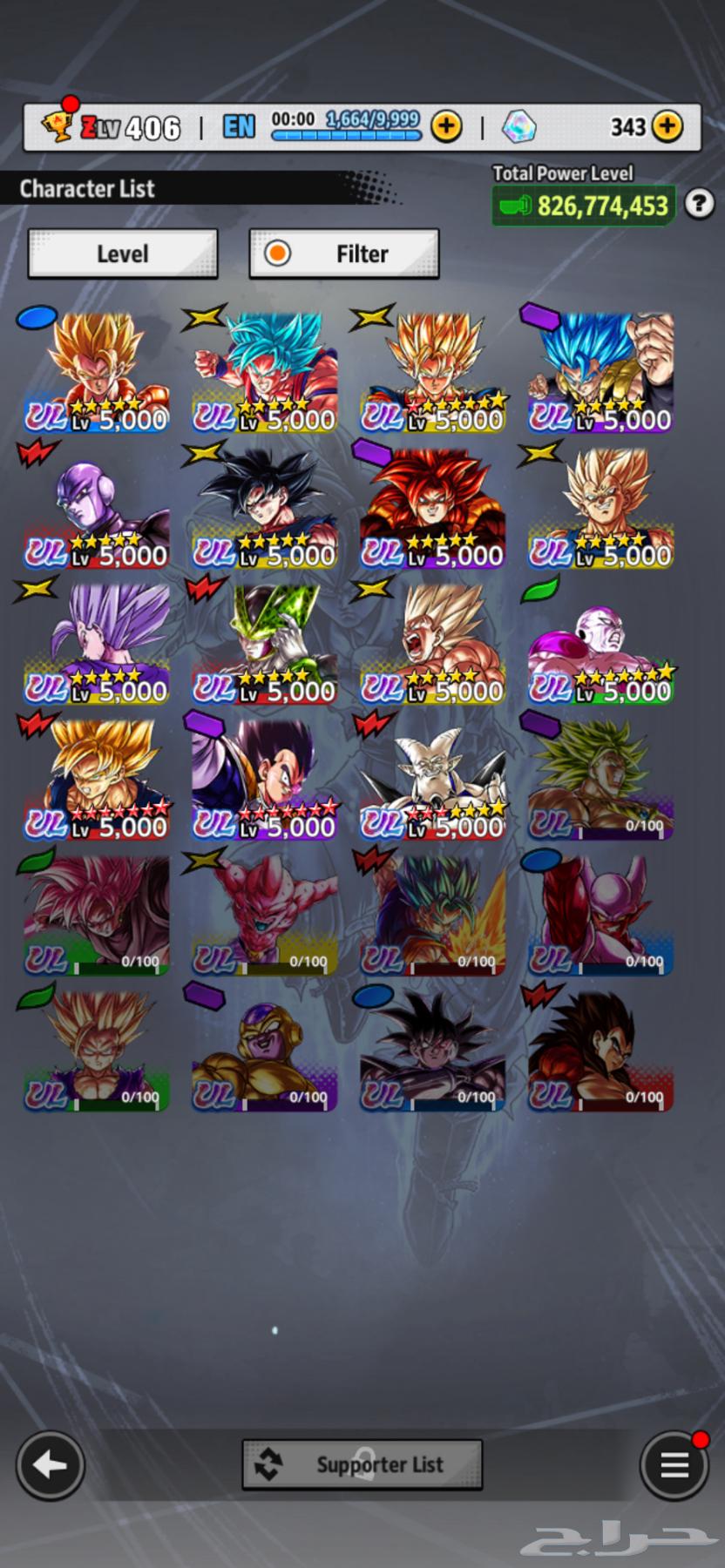Select the Super Saiyan 4 Gogeta card
Image resolution: width=725 pixels, height=1568 pixels.
click(x=432, y=508)
